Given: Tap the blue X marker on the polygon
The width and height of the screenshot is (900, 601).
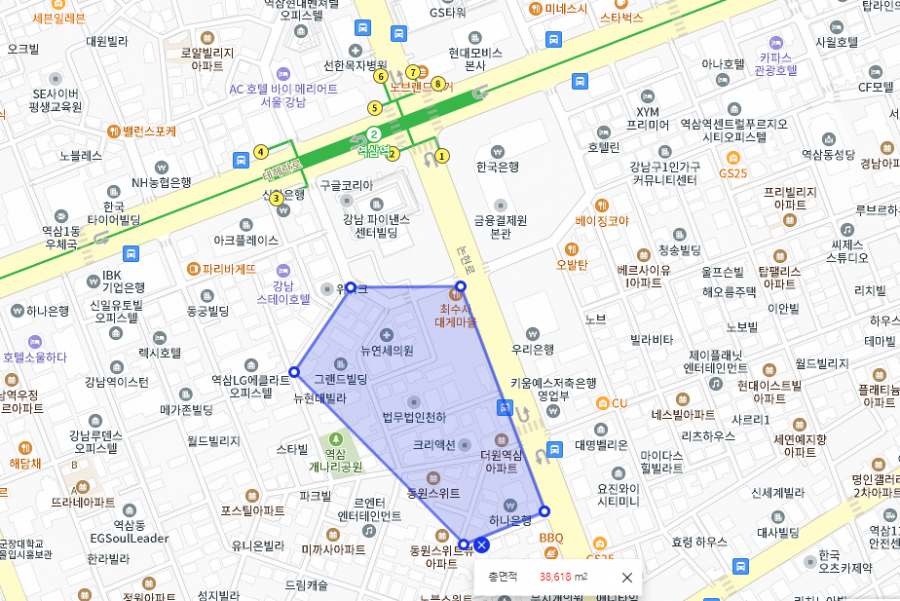Looking at the screenshot, I should point(482,544).
